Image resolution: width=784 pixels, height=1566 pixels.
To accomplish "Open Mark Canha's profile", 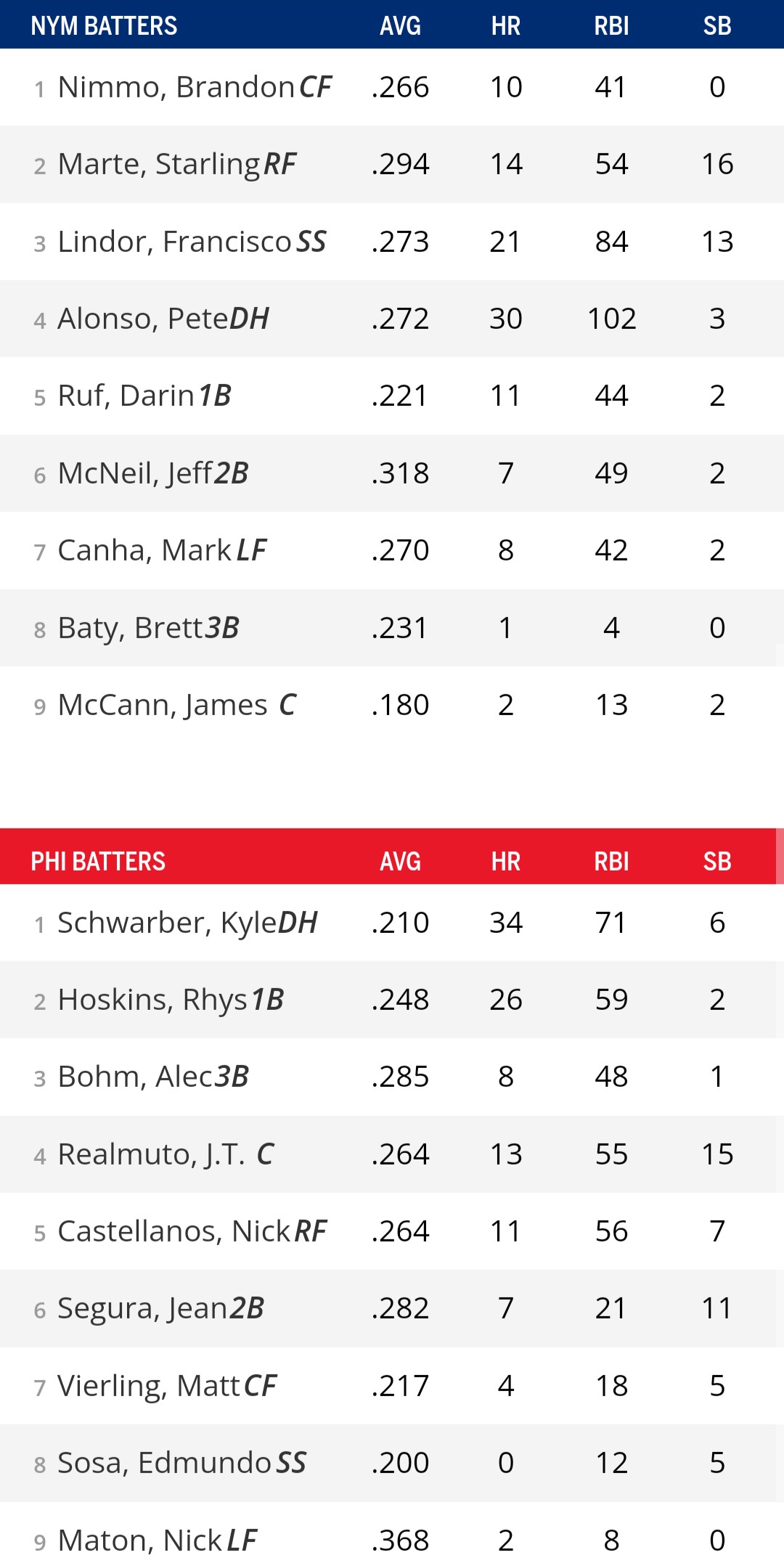I will 144,550.
